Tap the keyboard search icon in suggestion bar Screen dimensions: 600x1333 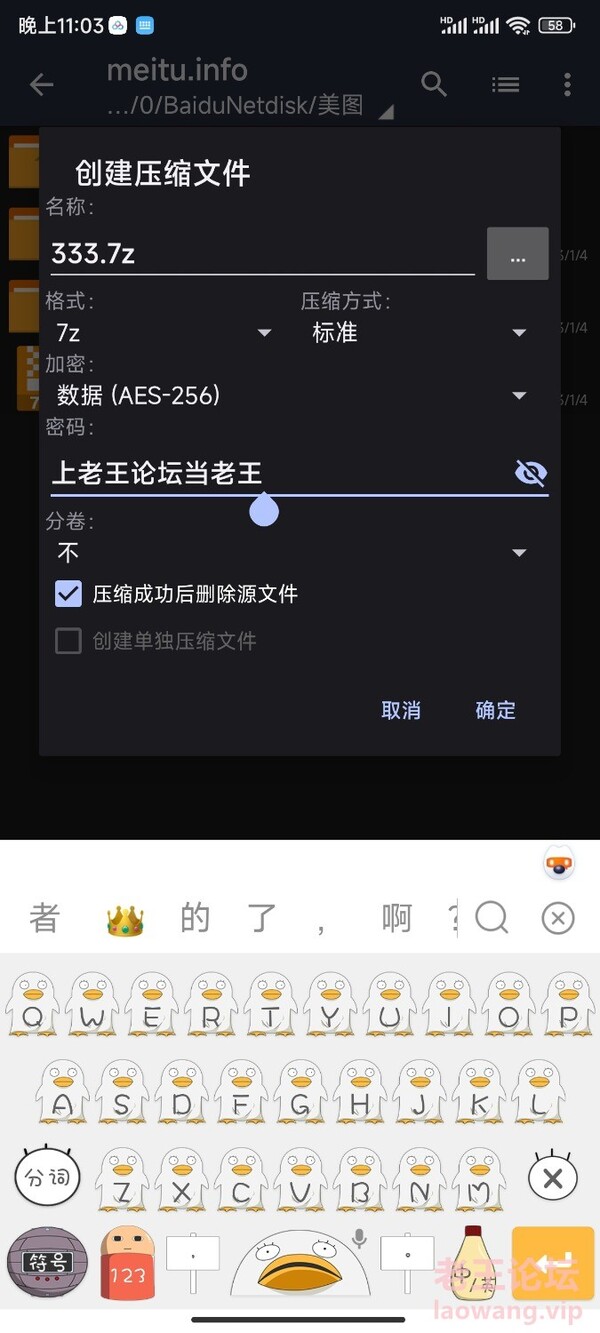point(492,917)
